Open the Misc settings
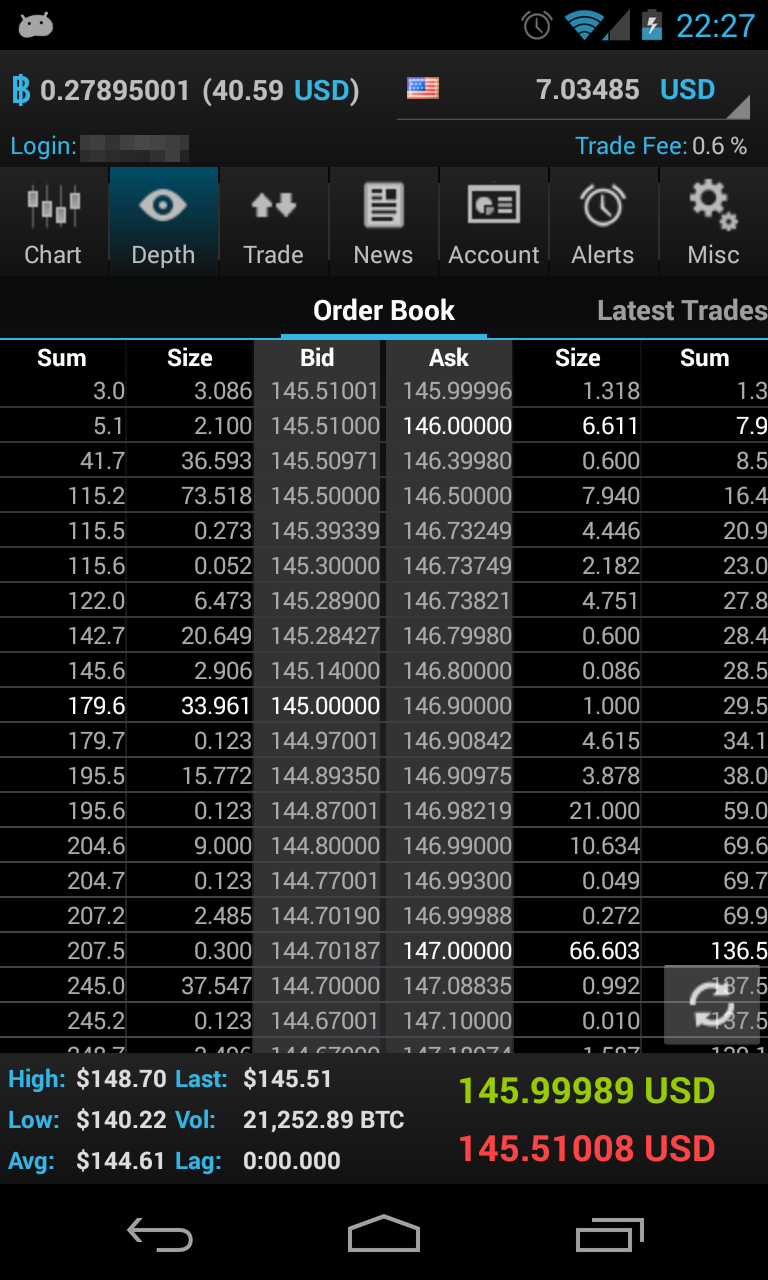 tap(713, 222)
